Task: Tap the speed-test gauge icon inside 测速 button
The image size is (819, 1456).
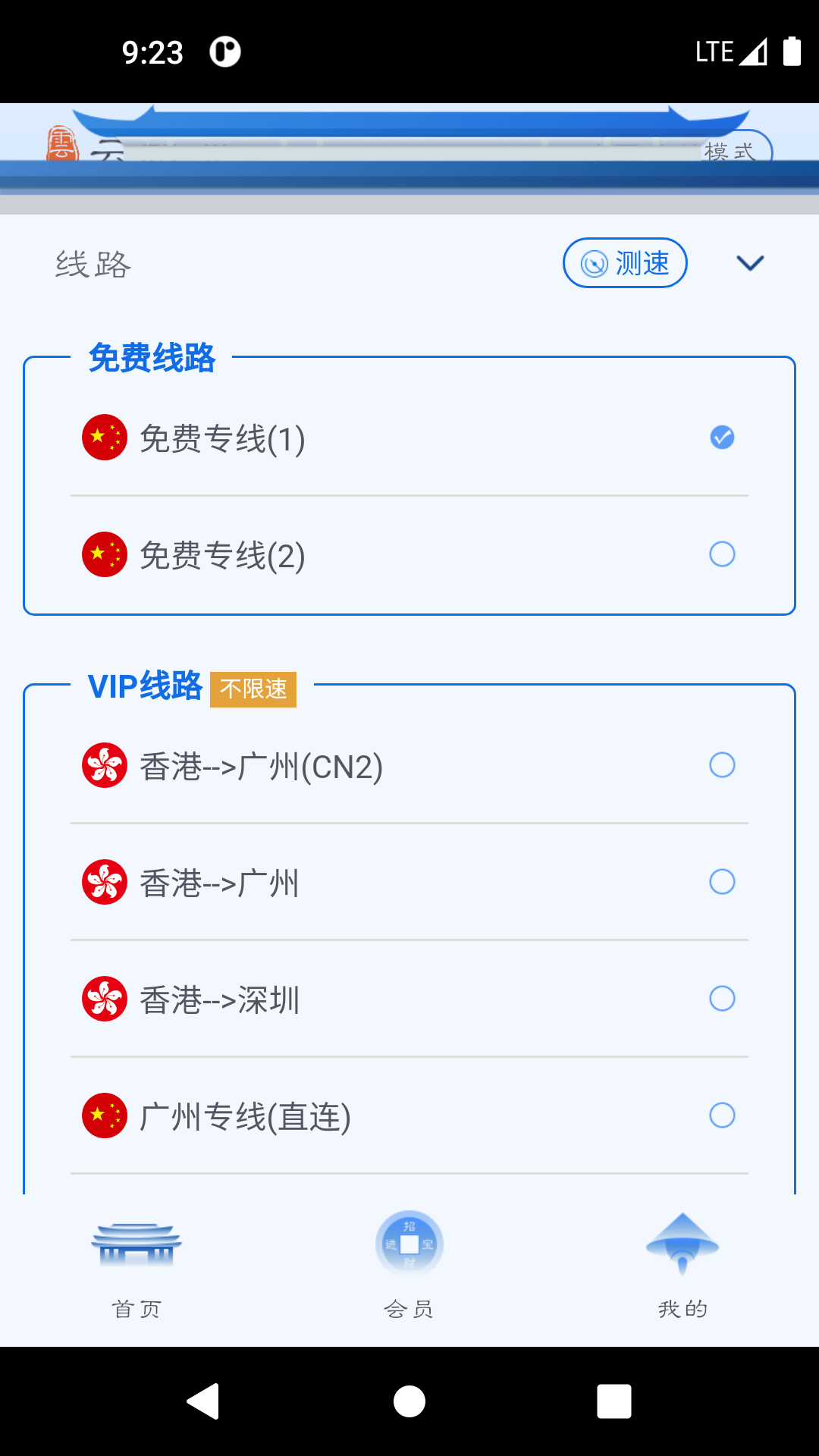Action: coord(595,262)
